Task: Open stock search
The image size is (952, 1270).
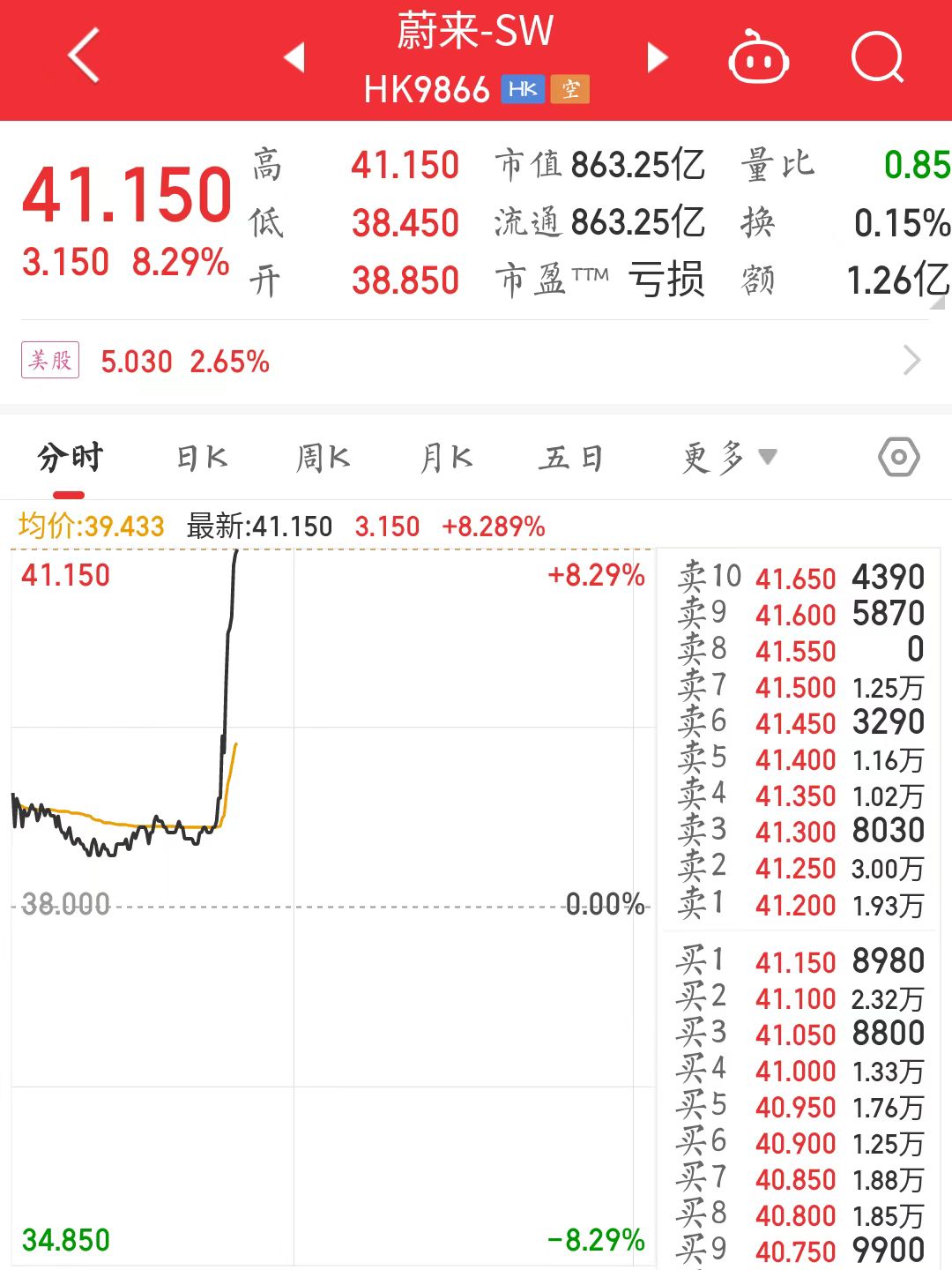Action: (878, 58)
